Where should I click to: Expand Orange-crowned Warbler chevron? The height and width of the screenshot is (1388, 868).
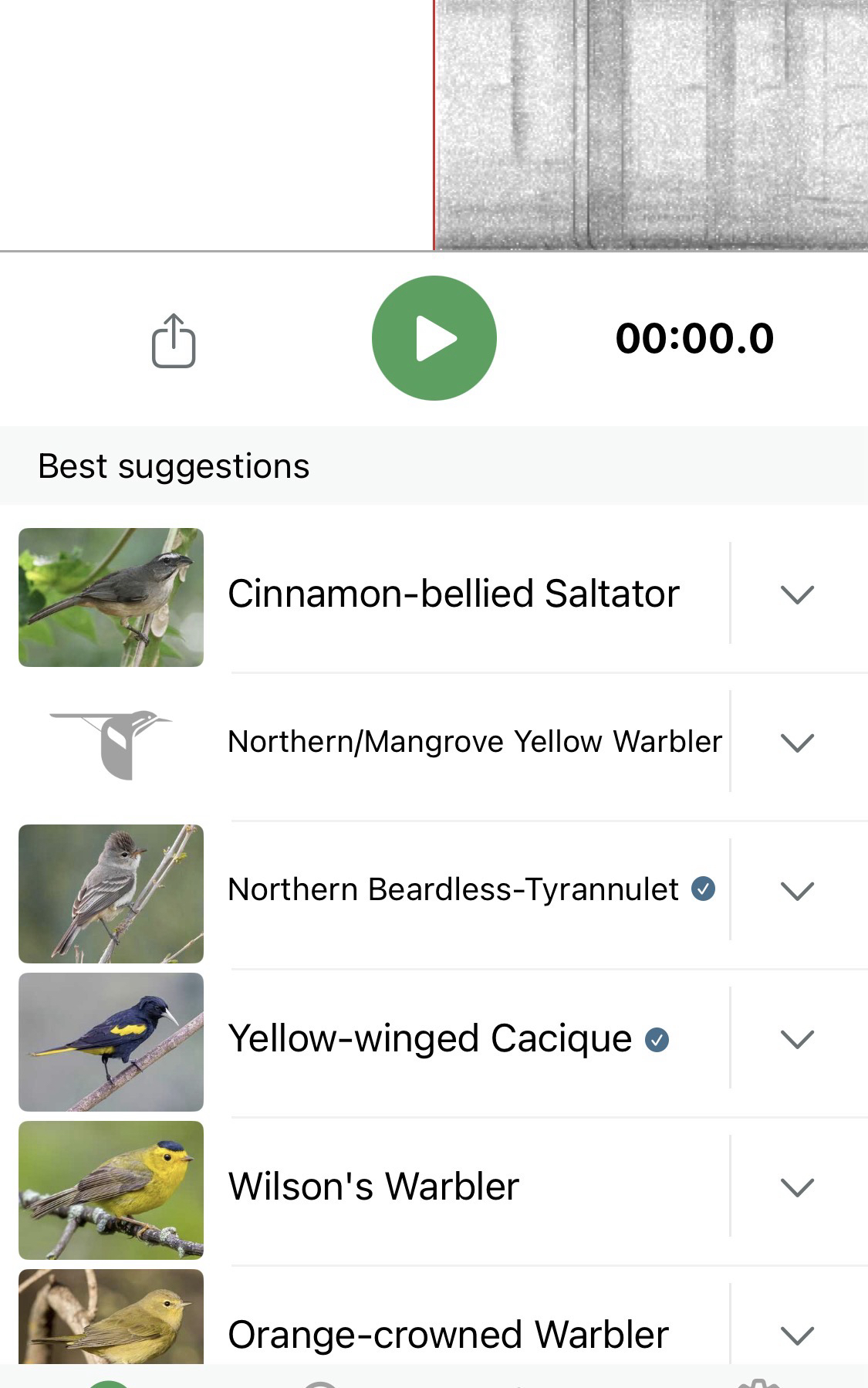[x=797, y=1335]
